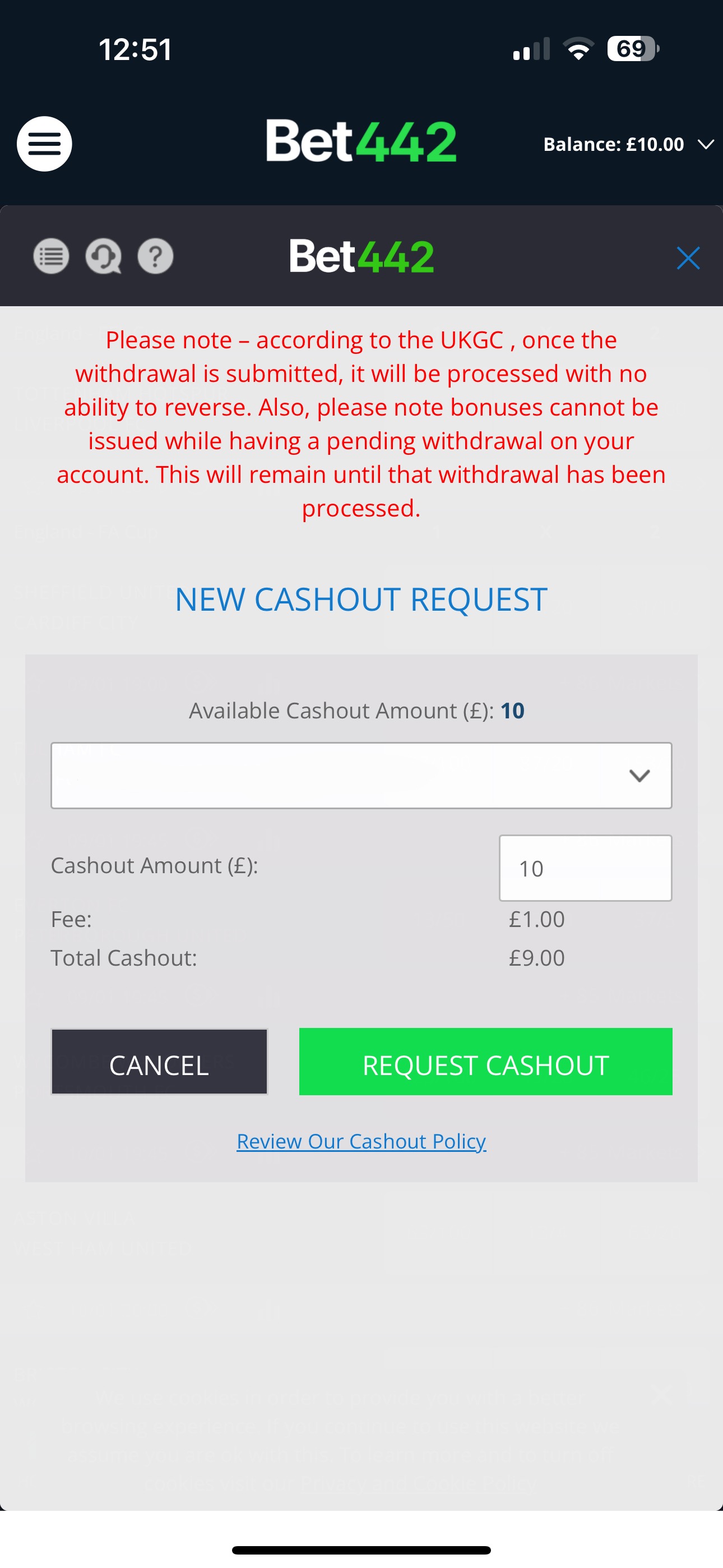
Task: Click the Balance: £10.00 label
Action: (x=613, y=144)
